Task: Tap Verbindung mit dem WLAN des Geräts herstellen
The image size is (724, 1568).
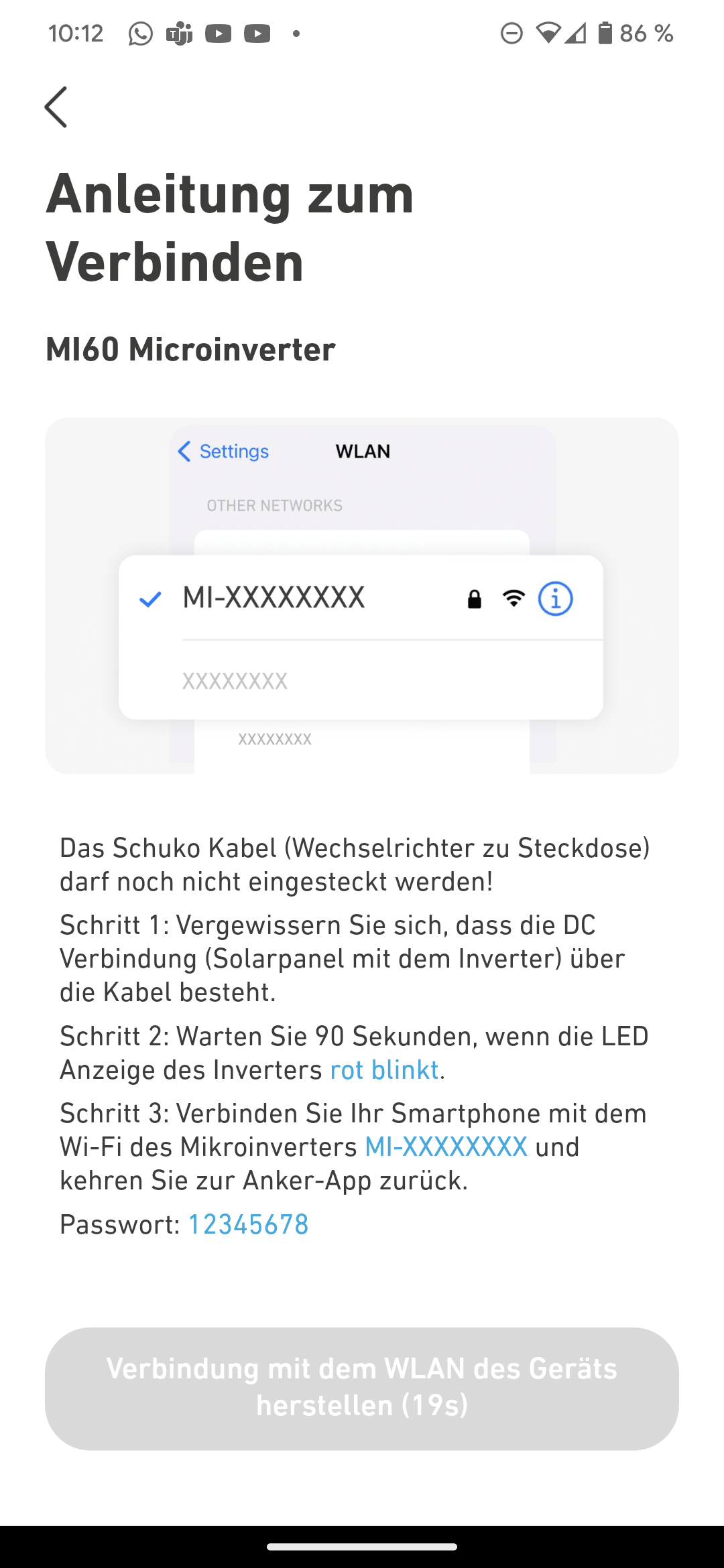Action: pos(362,1388)
